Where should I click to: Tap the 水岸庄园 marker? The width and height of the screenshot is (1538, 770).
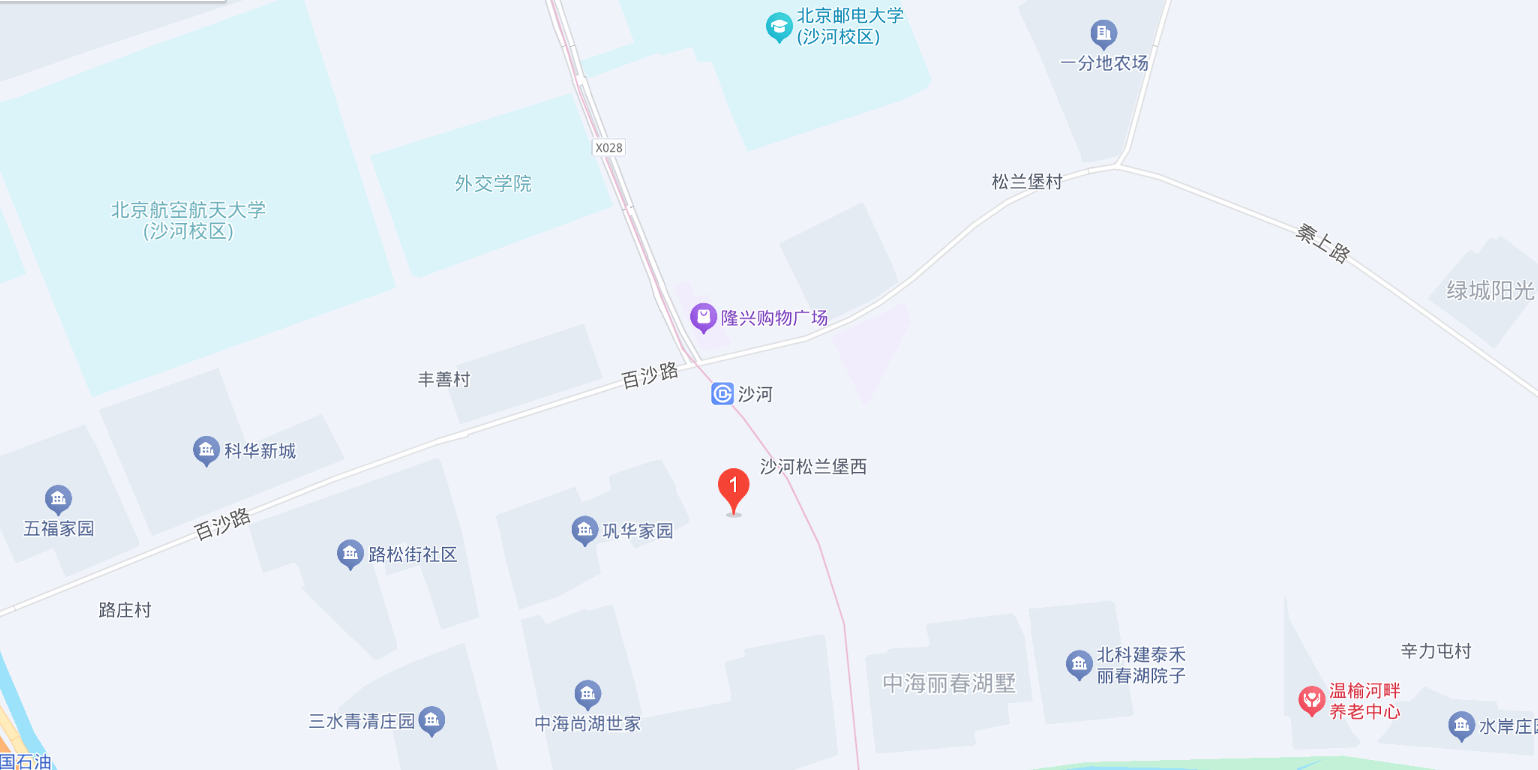[x=1461, y=726]
